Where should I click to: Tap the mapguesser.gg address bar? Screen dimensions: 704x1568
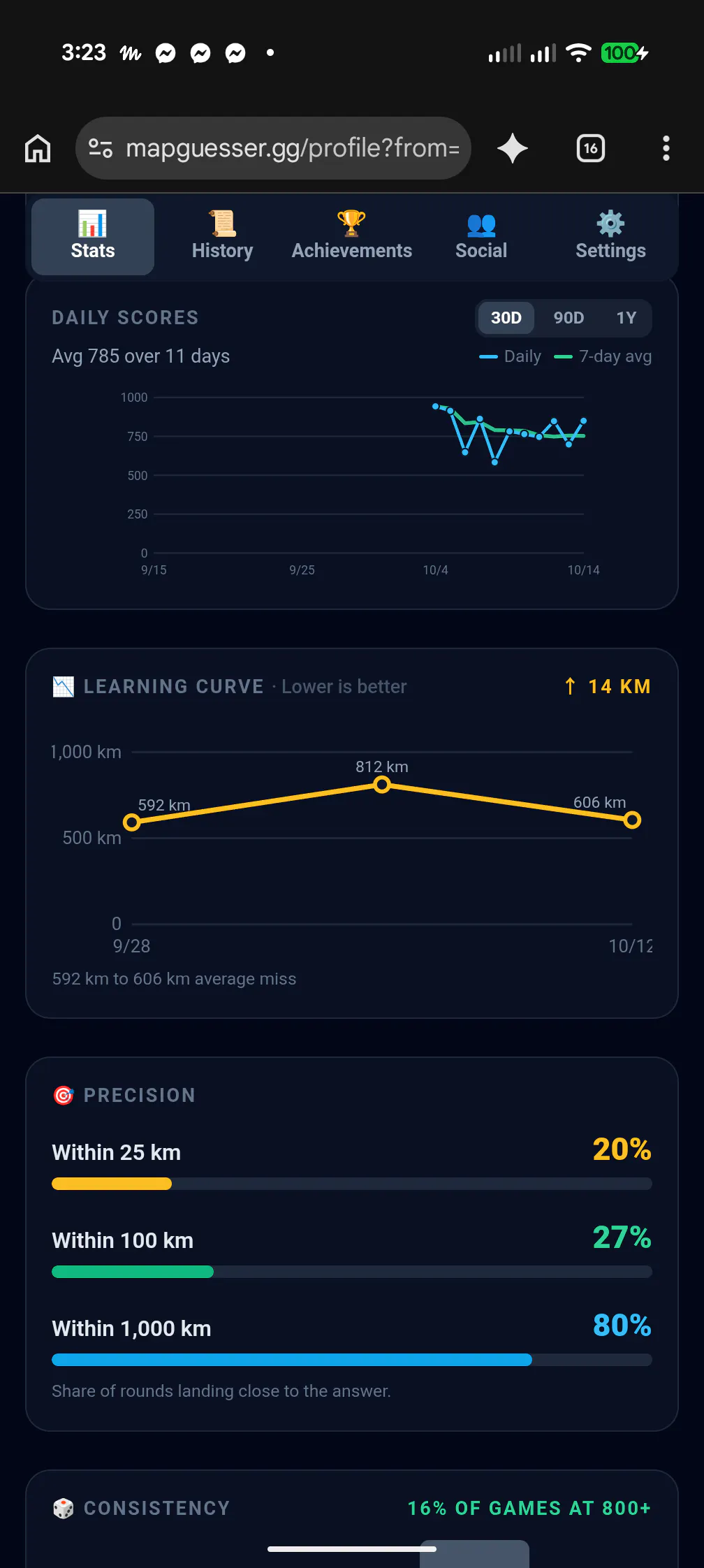tap(273, 148)
